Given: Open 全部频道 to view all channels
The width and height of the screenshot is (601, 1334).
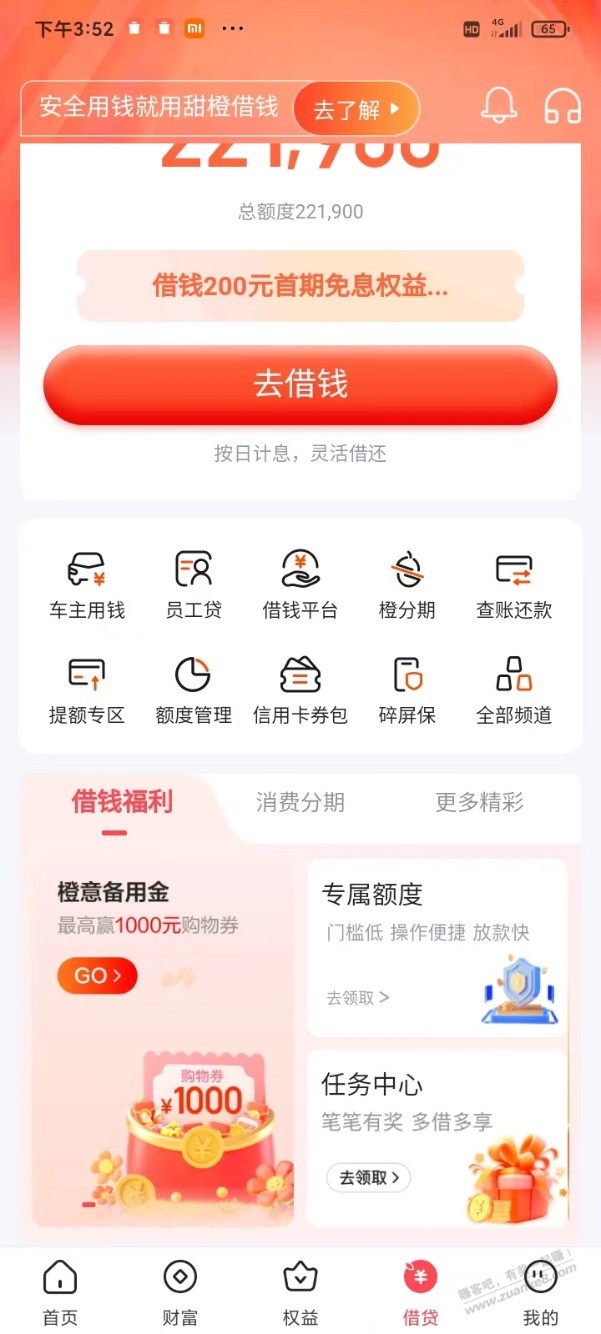Looking at the screenshot, I should 514,690.
